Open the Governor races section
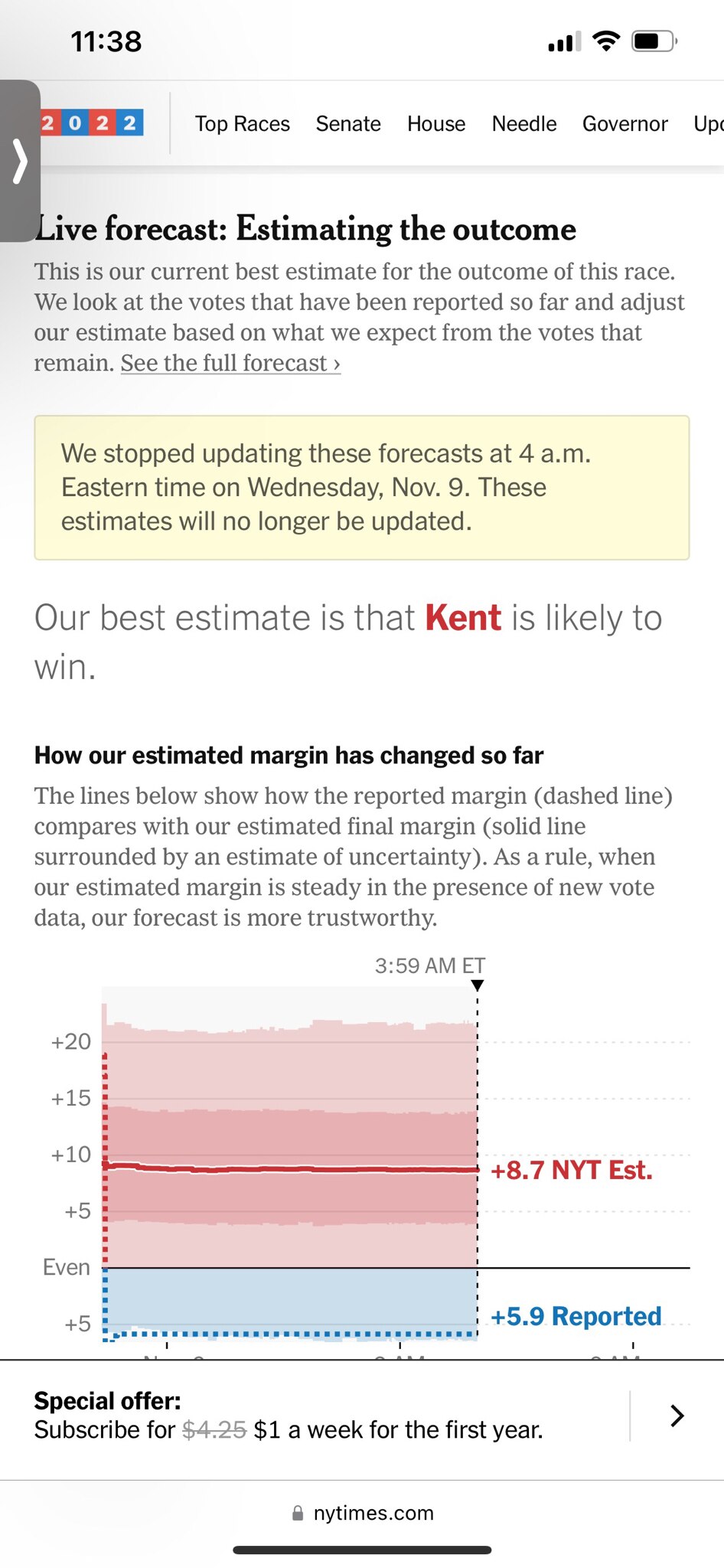This screenshot has width=724, height=1568. click(625, 123)
